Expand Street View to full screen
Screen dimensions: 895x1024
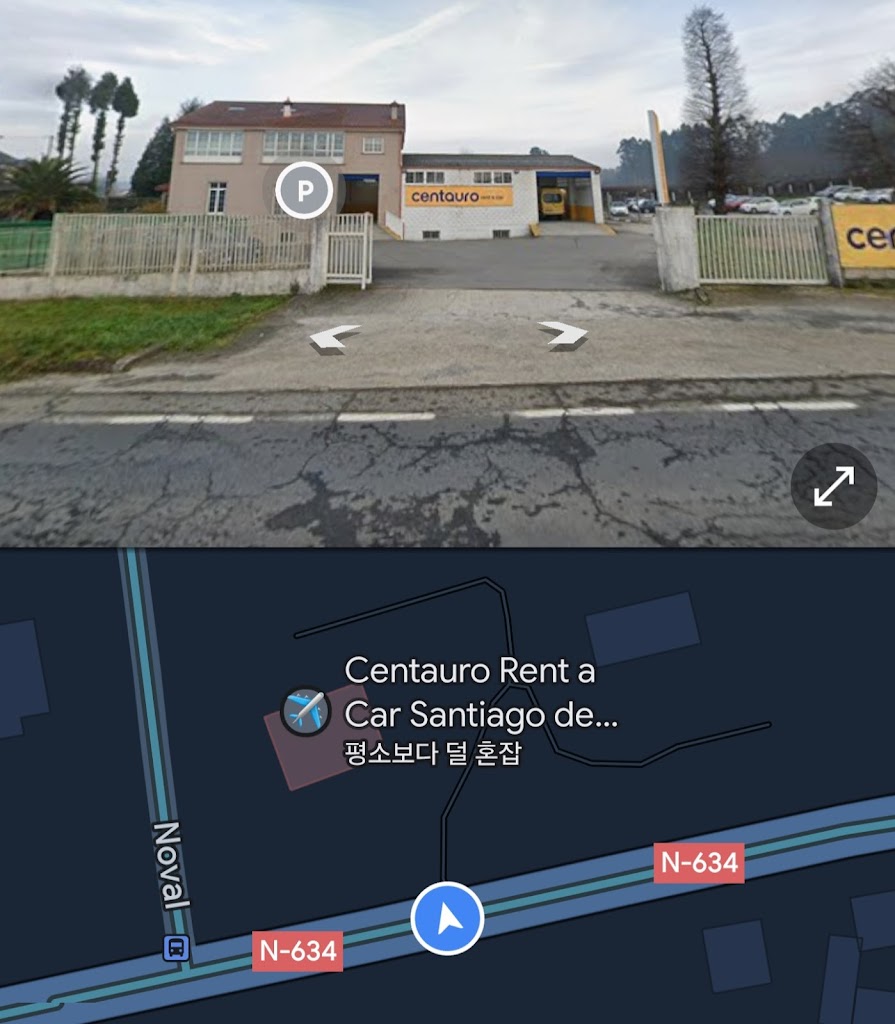coord(833,486)
